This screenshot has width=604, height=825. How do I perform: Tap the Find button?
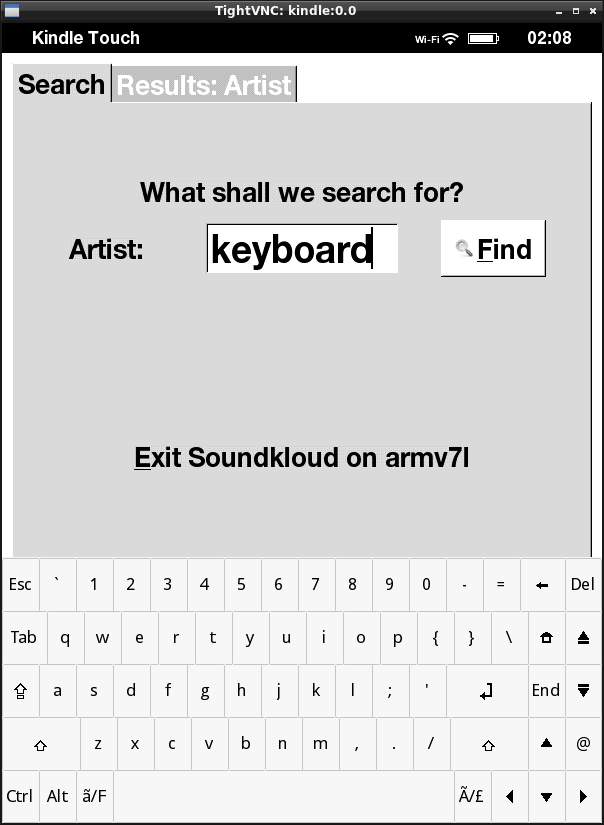click(493, 249)
